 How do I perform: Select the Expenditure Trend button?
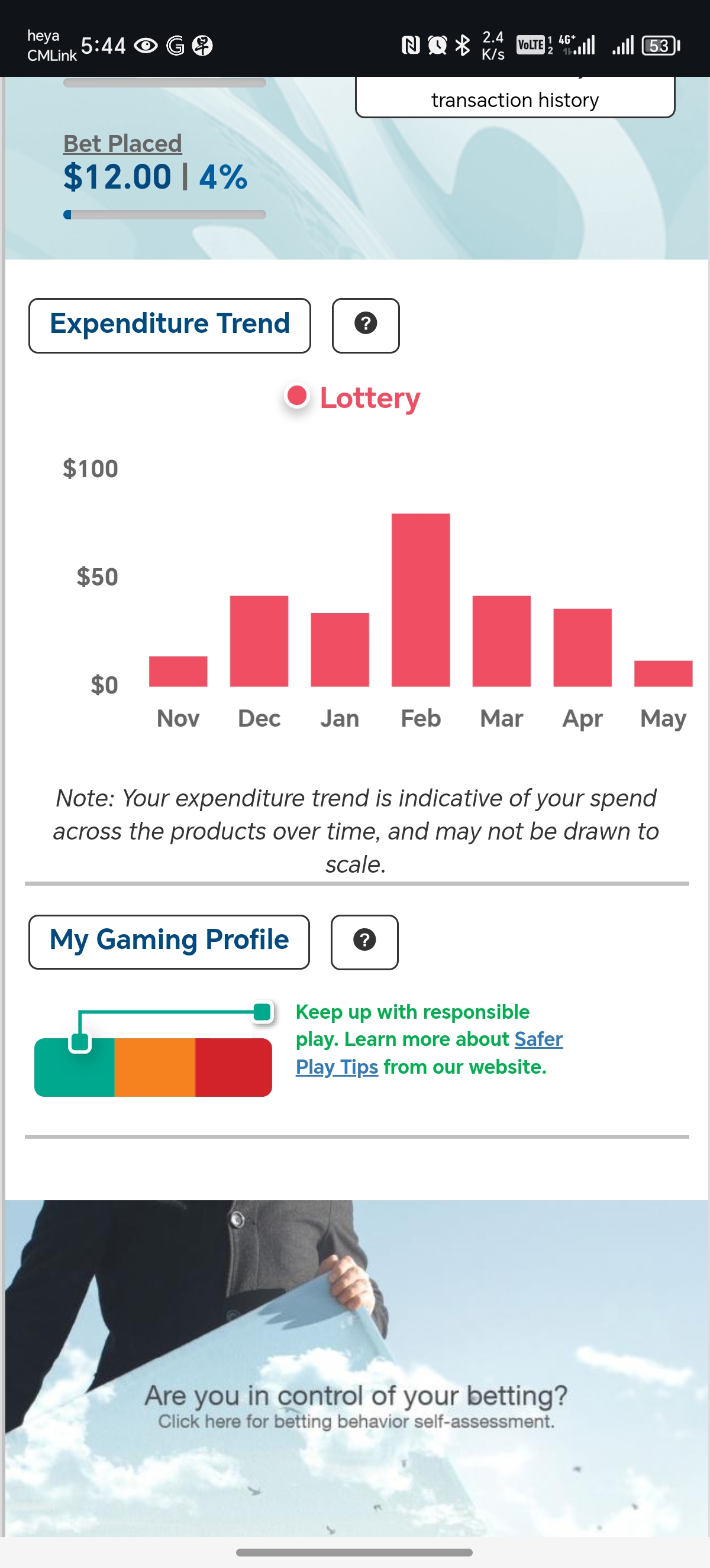click(169, 325)
